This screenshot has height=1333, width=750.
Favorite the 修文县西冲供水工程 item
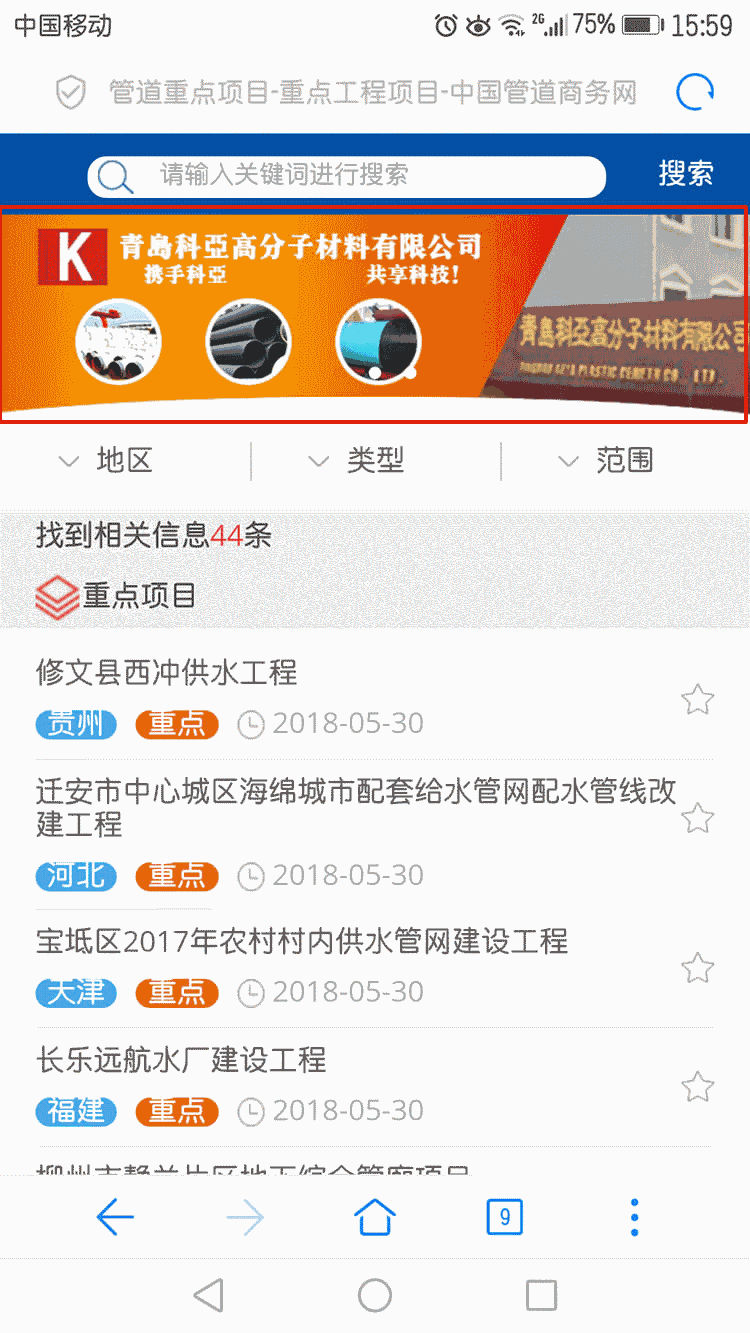point(697,700)
